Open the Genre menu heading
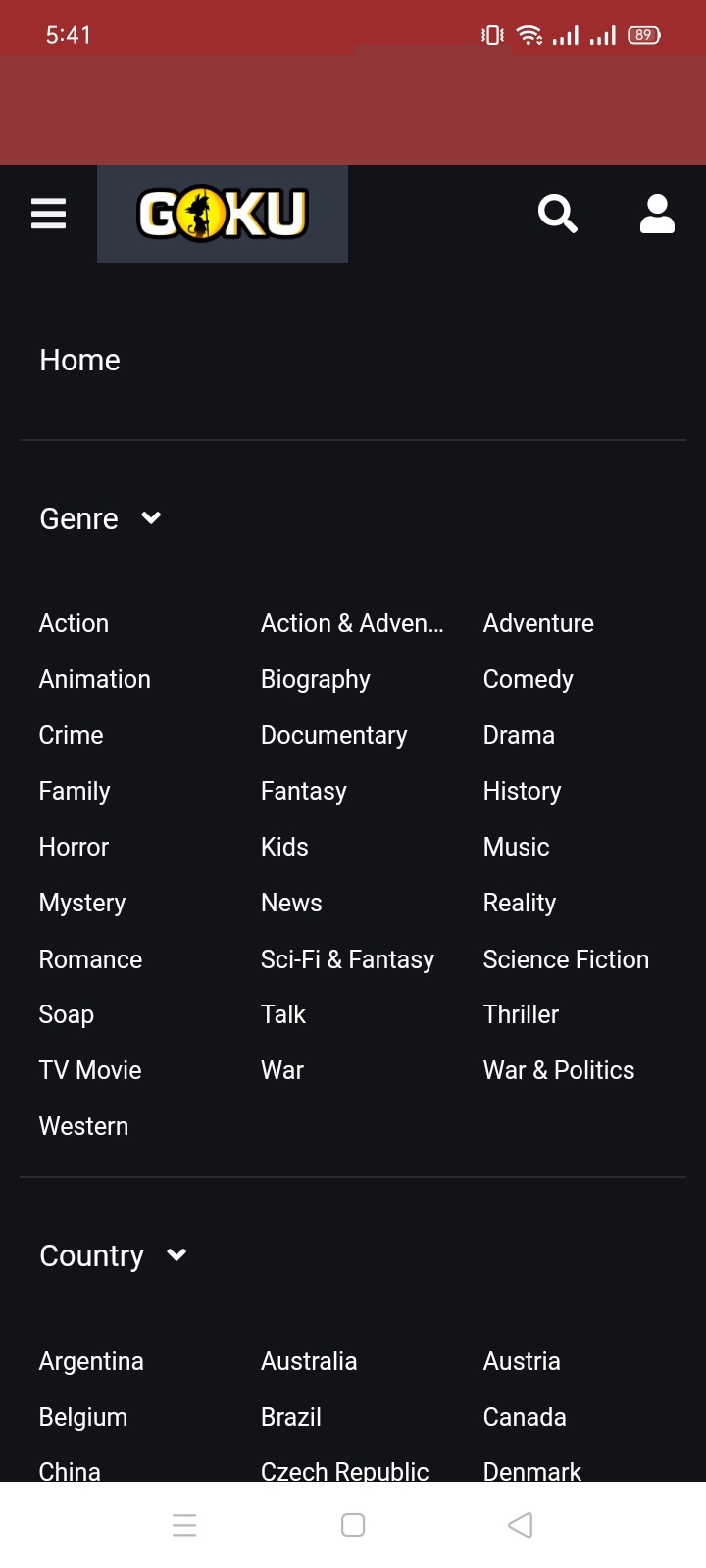The width and height of the screenshot is (706, 1568). (78, 518)
